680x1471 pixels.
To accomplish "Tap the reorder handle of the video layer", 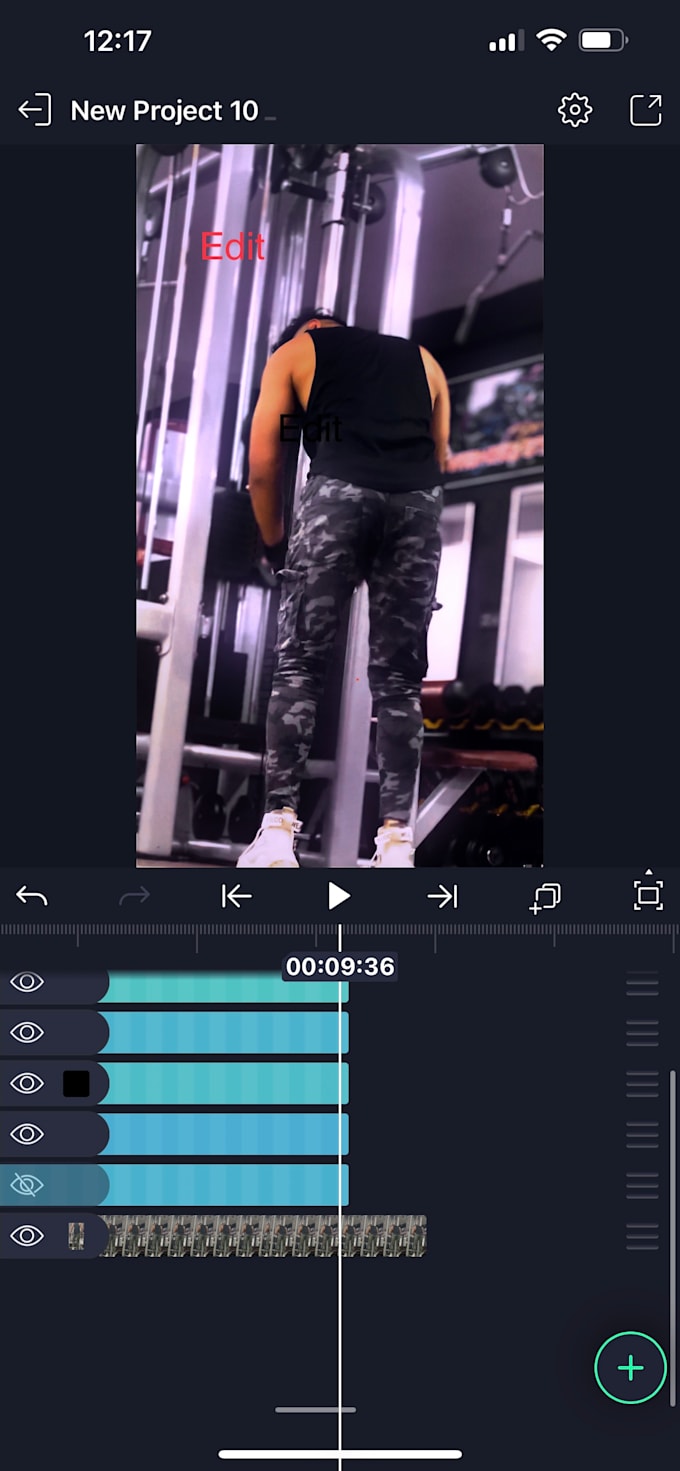I will [642, 1236].
